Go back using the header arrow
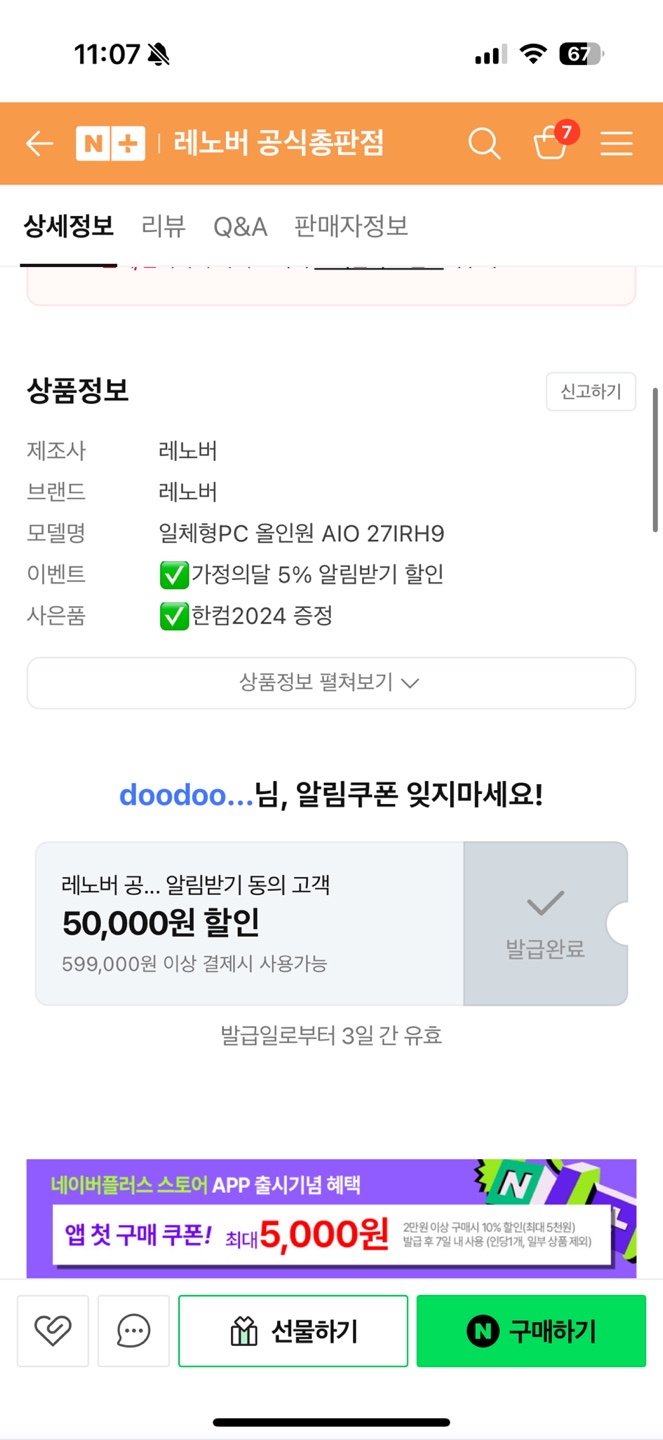This screenshot has height=1440, width=663. [x=39, y=144]
